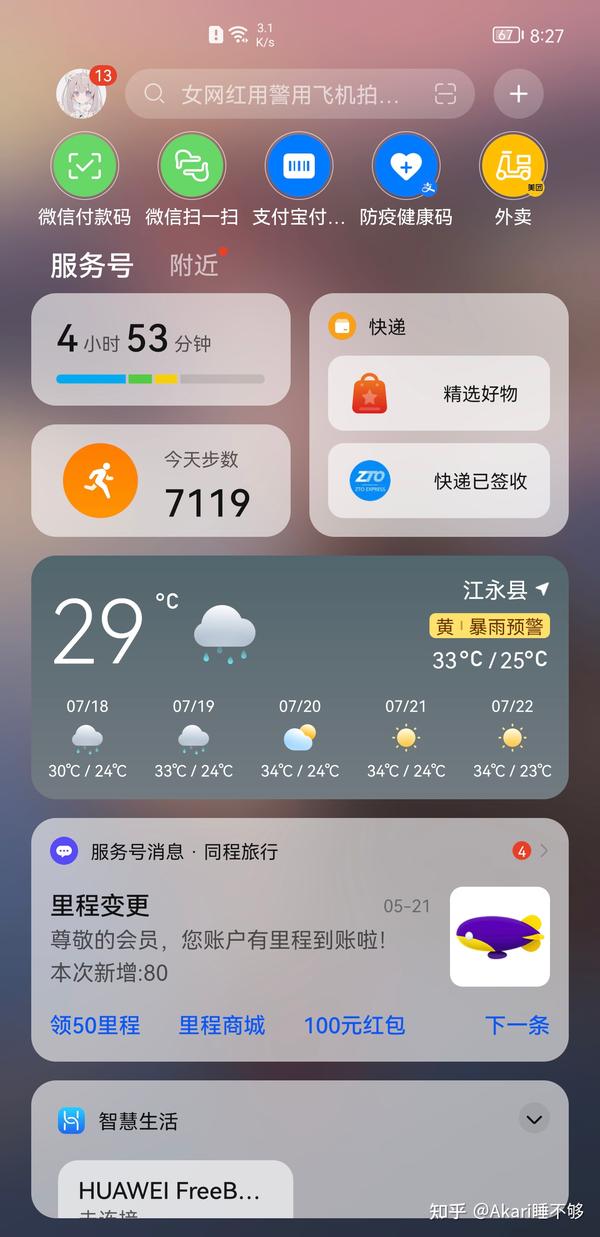Open the 江永县 weather card

click(300, 677)
